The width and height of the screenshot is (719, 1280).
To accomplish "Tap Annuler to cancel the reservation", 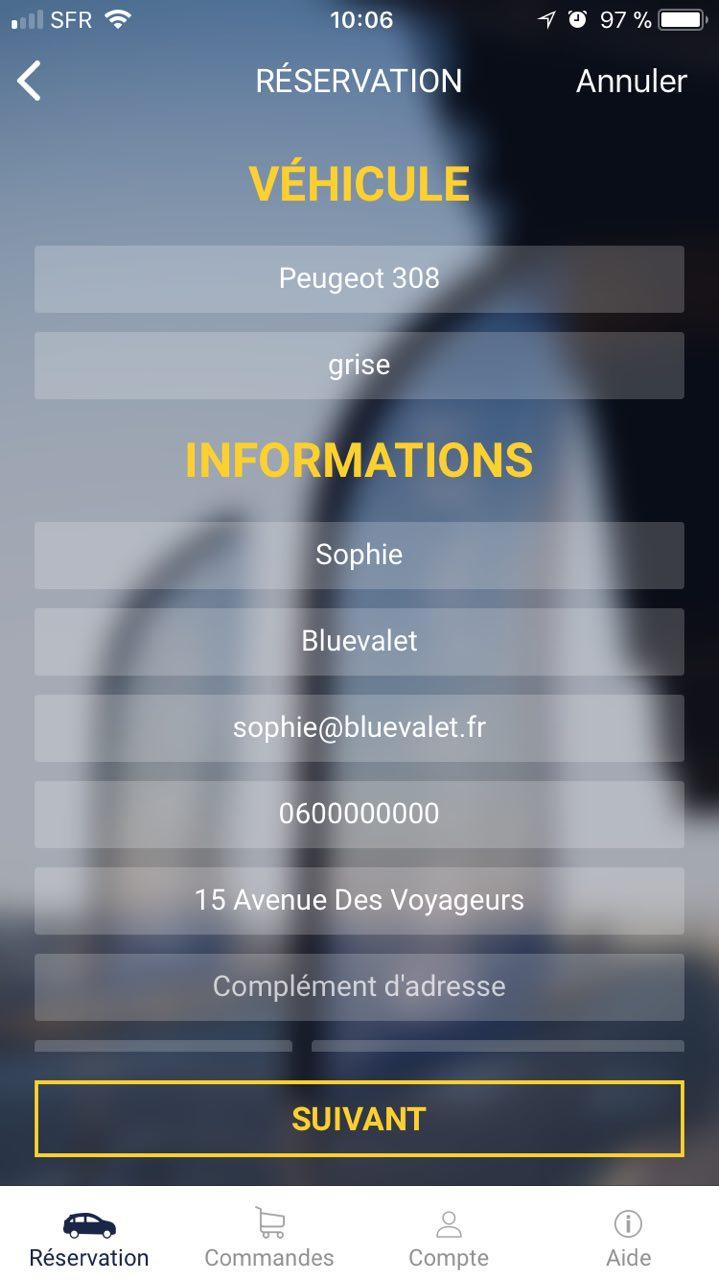I will 631,81.
